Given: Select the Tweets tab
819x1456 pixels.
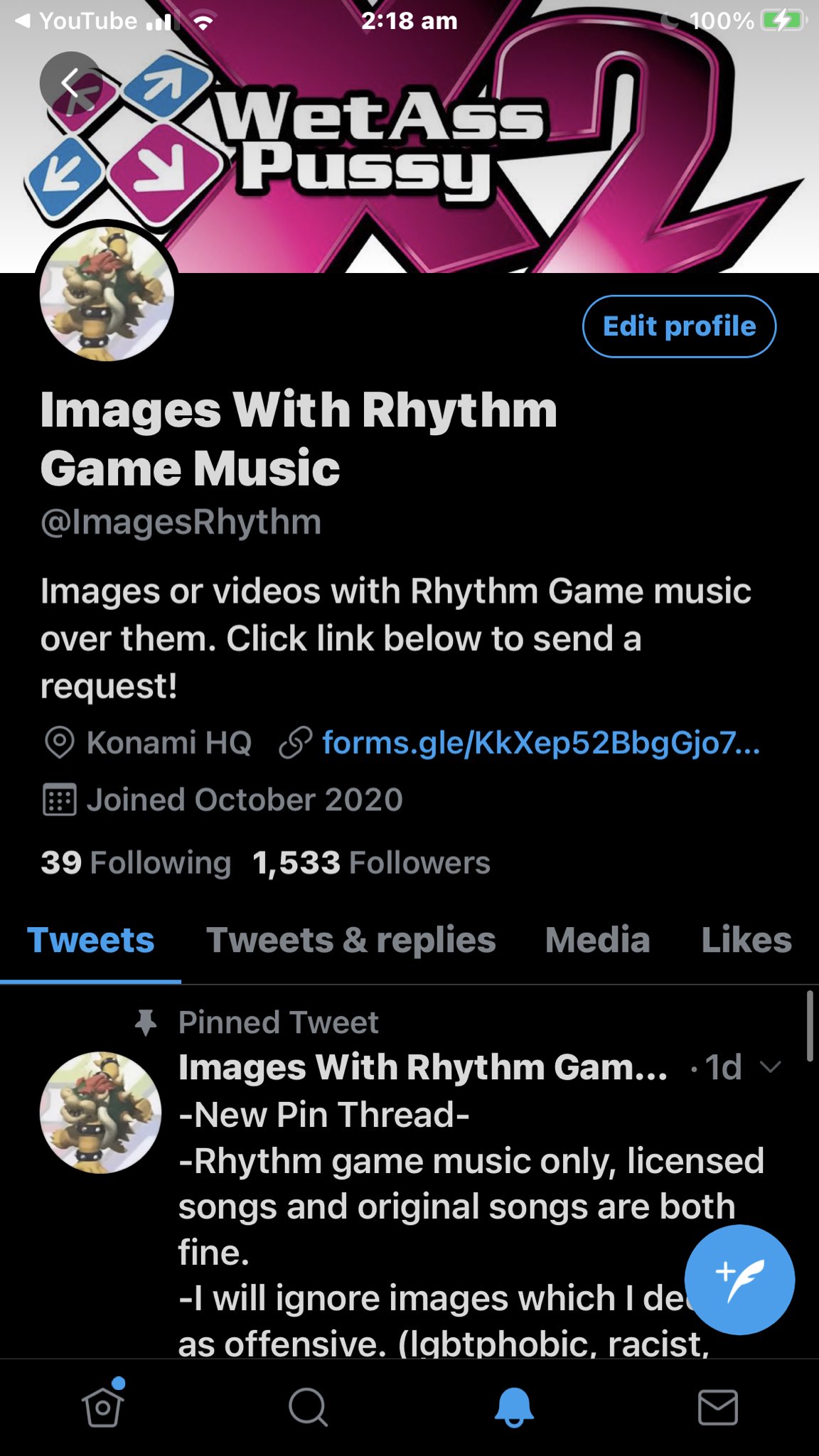Looking at the screenshot, I should (x=91, y=940).
